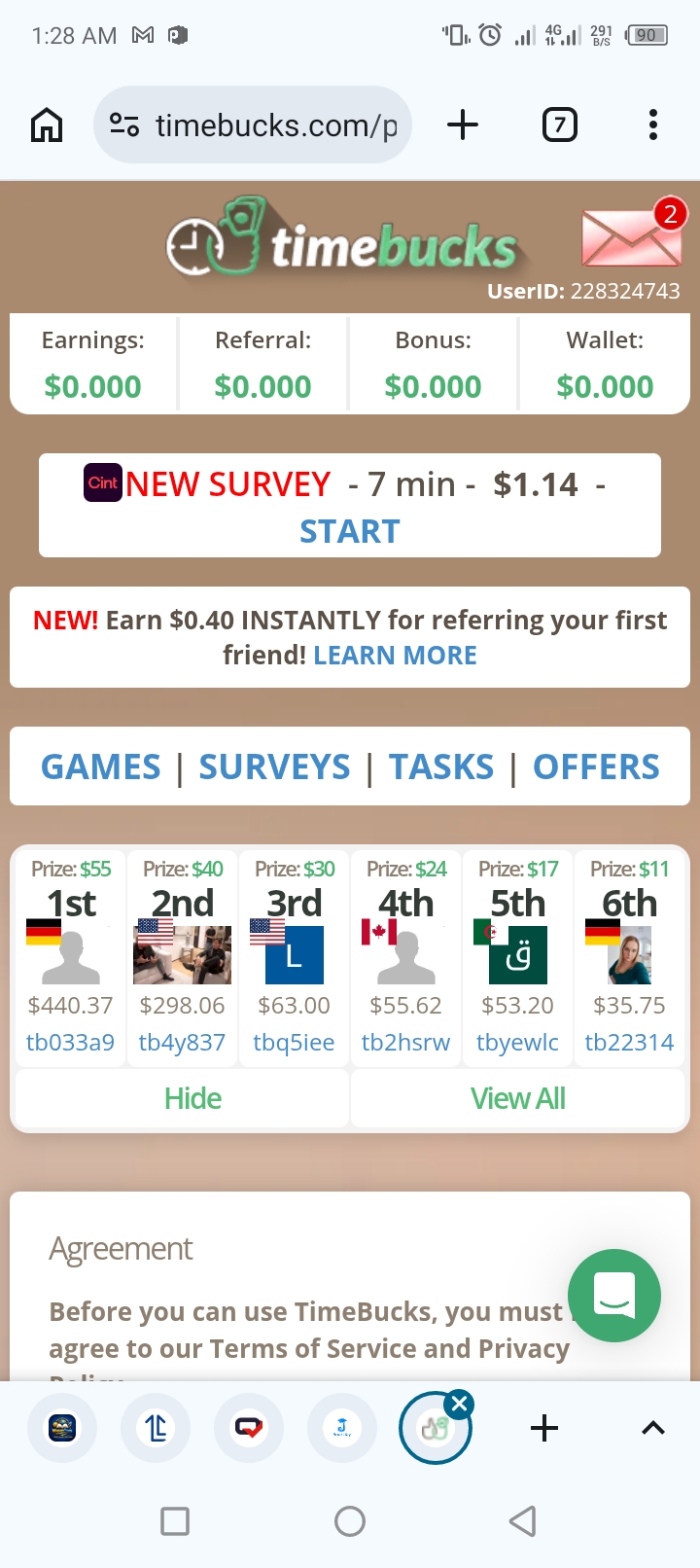Screen dimensions: 700x1568
Task: View all leaderboard rankings
Action: pos(517,1099)
